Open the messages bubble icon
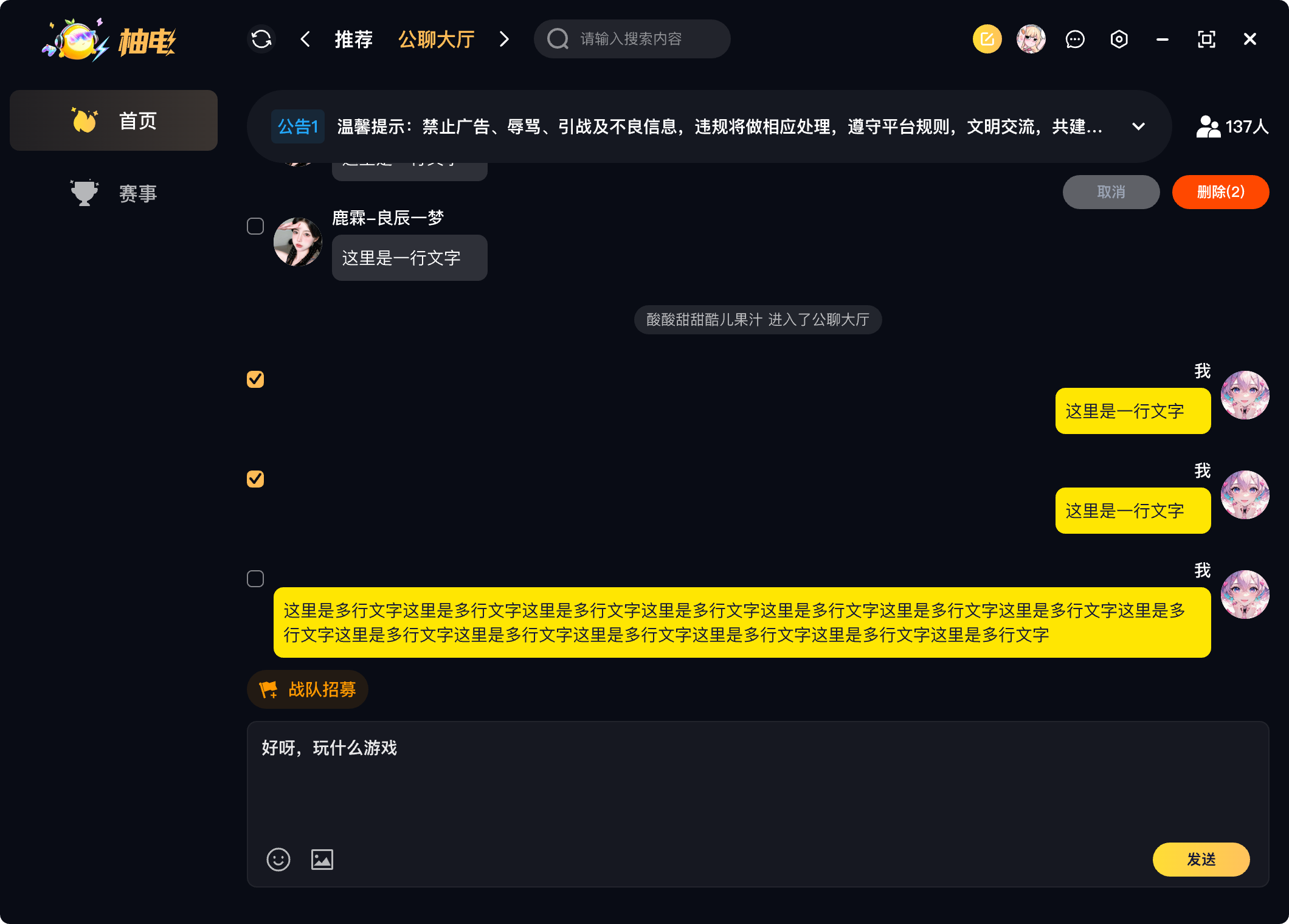This screenshot has height=924, width=1289. click(1075, 40)
